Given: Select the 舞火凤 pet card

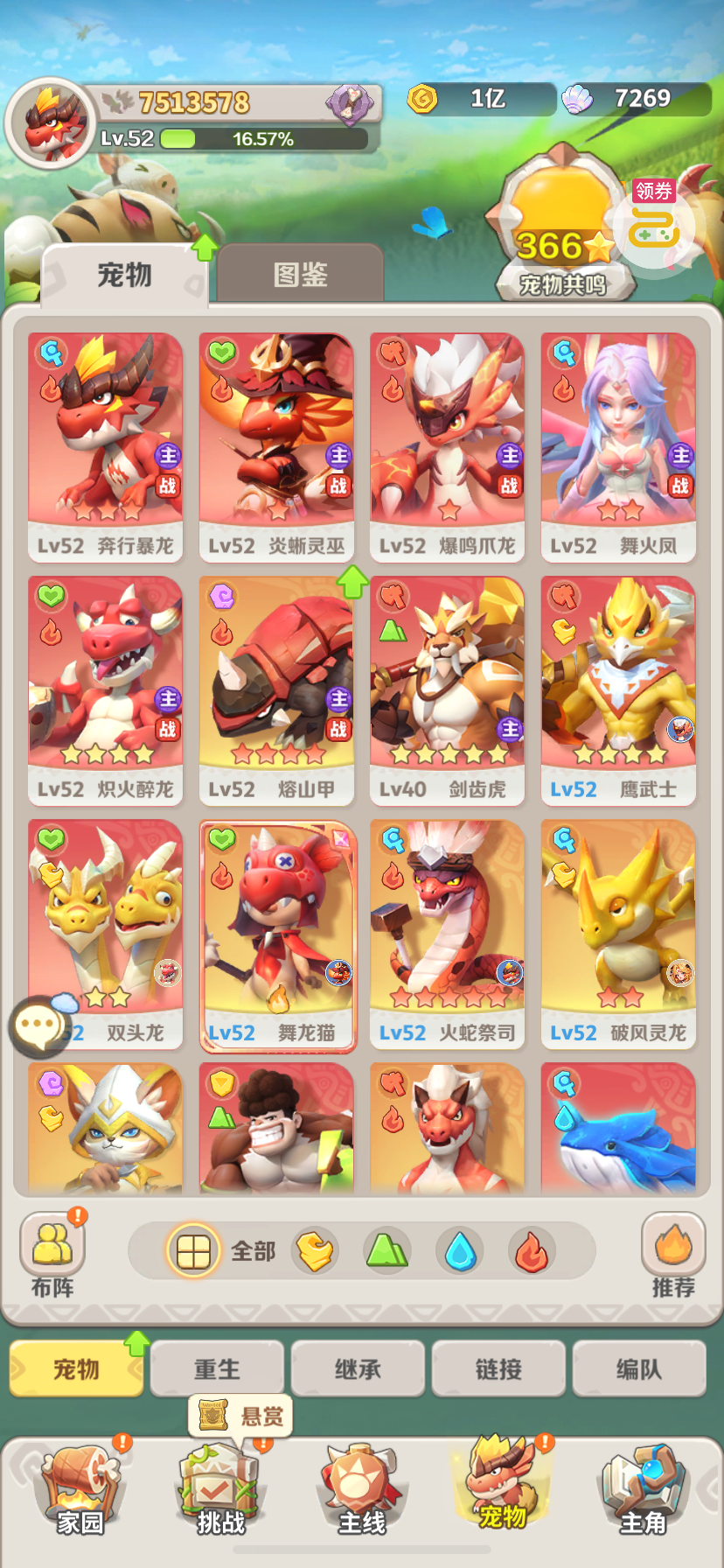Looking at the screenshot, I should click(618, 444).
